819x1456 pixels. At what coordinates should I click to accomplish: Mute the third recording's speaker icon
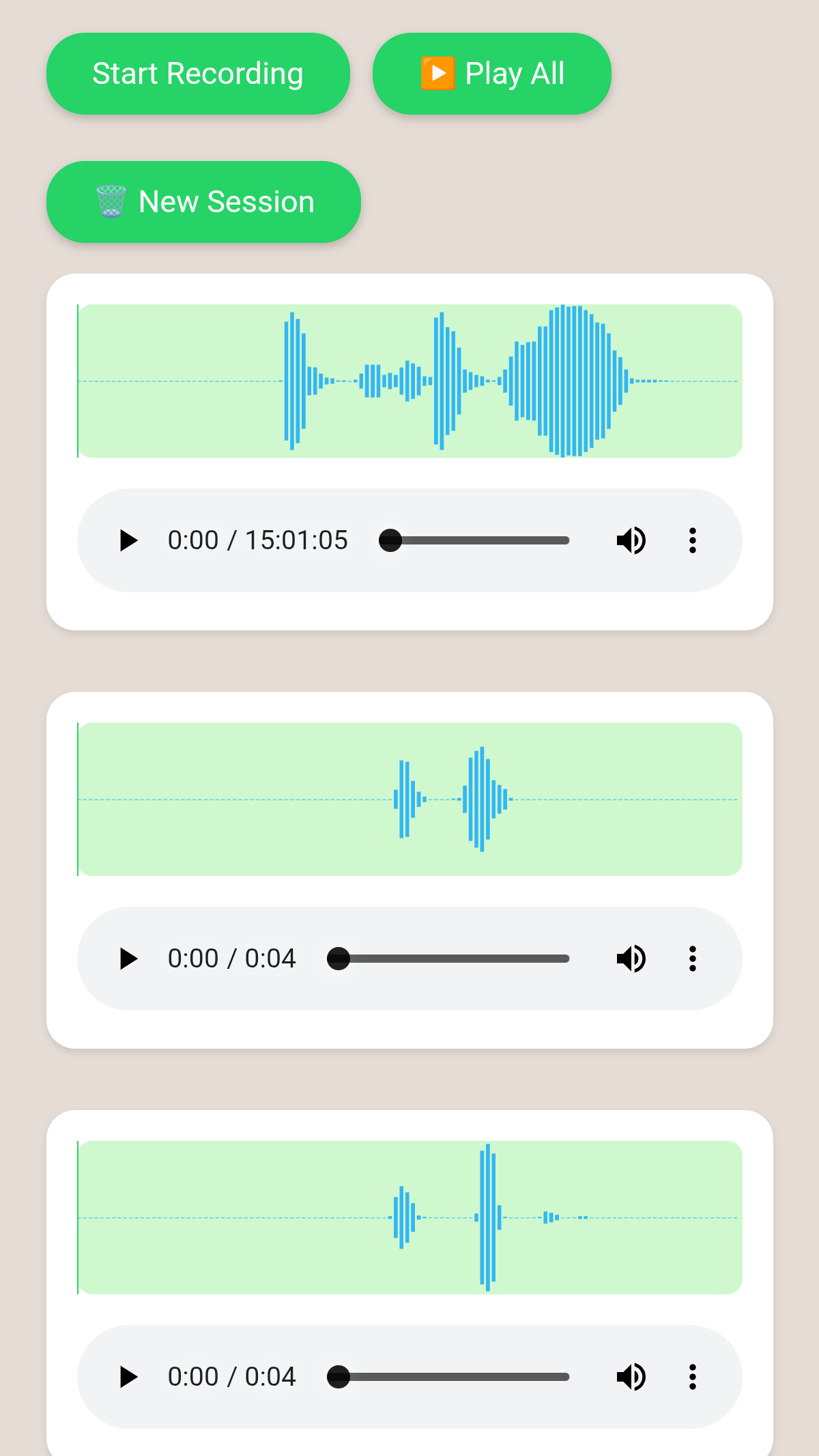click(x=631, y=1377)
